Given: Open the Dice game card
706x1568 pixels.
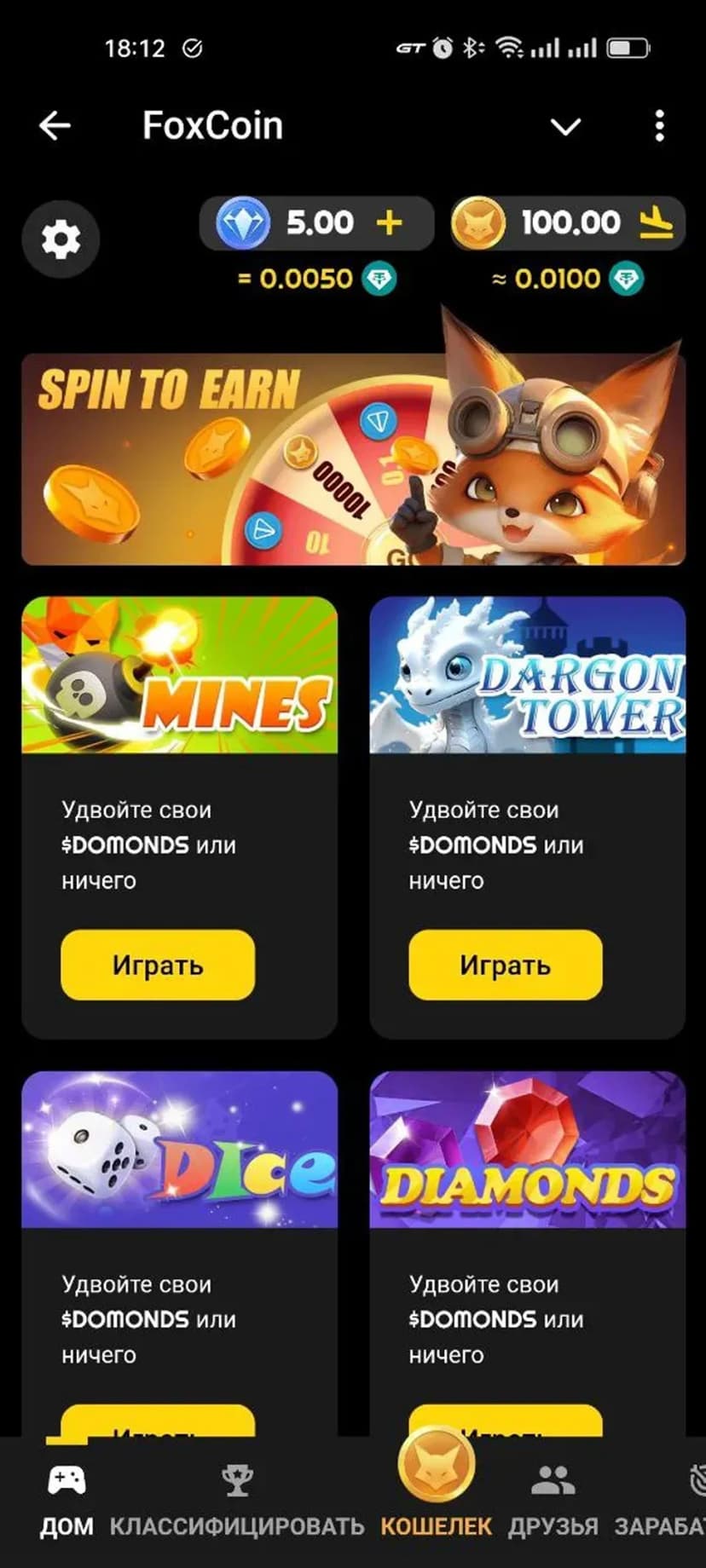Looking at the screenshot, I should point(179,1150).
